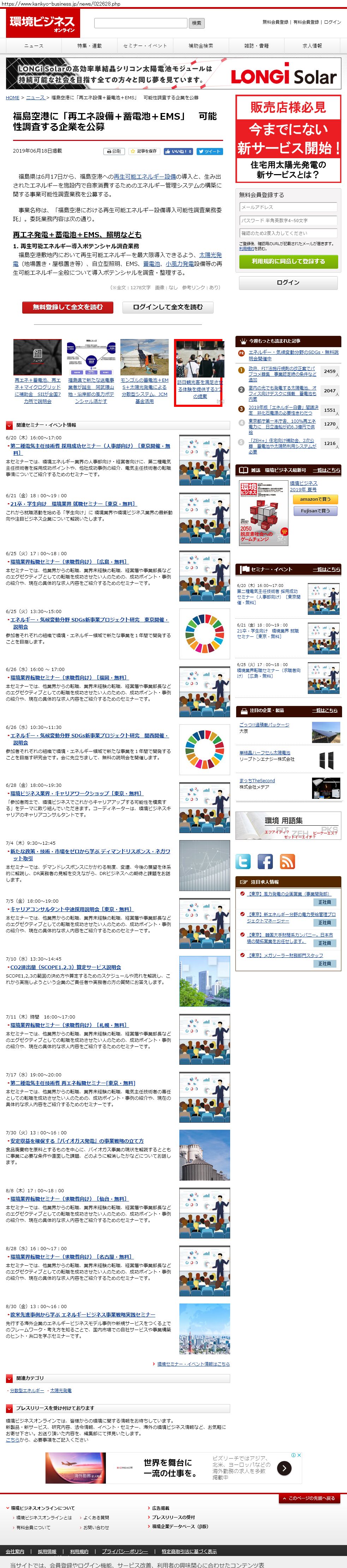Tap the sidebar ログイン button

[288, 283]
